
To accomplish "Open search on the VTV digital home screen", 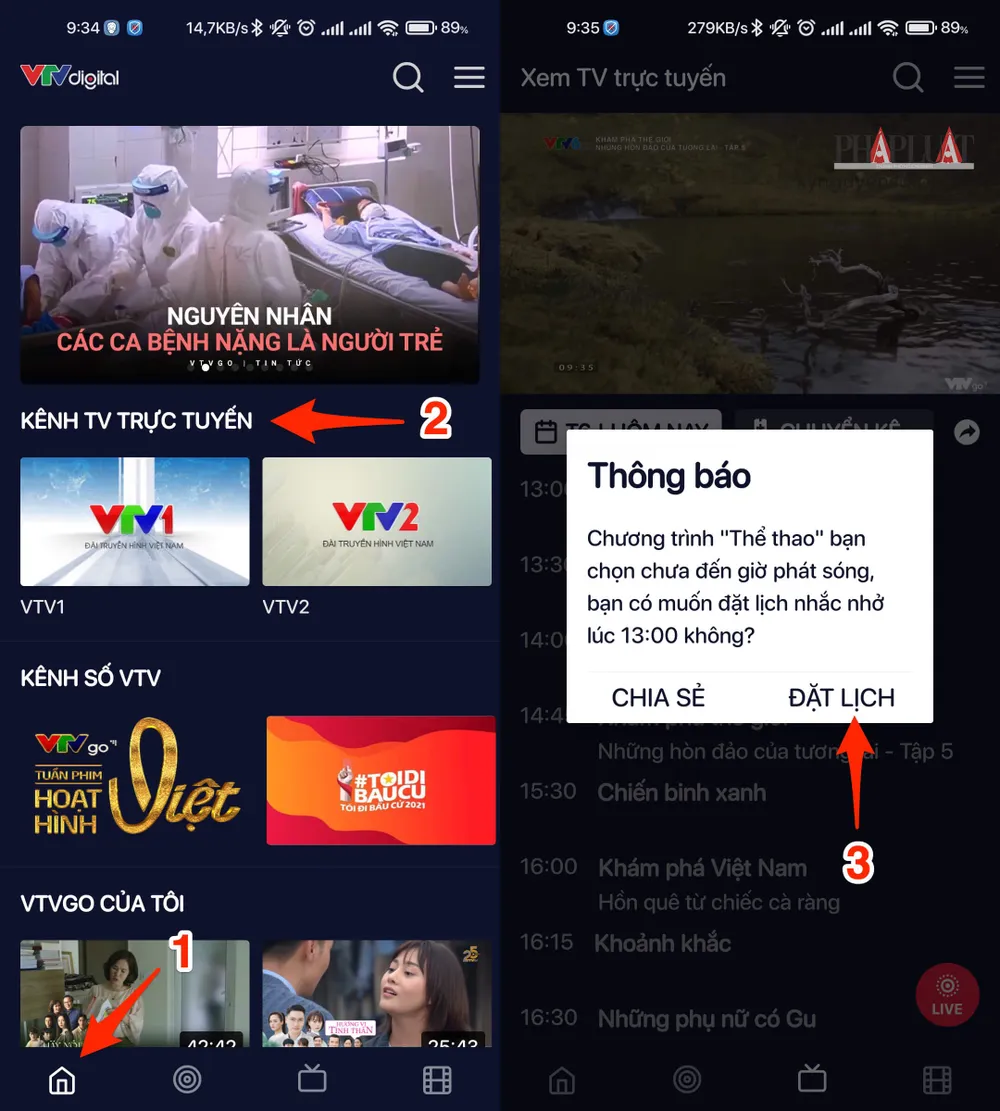I will (408, 77).
